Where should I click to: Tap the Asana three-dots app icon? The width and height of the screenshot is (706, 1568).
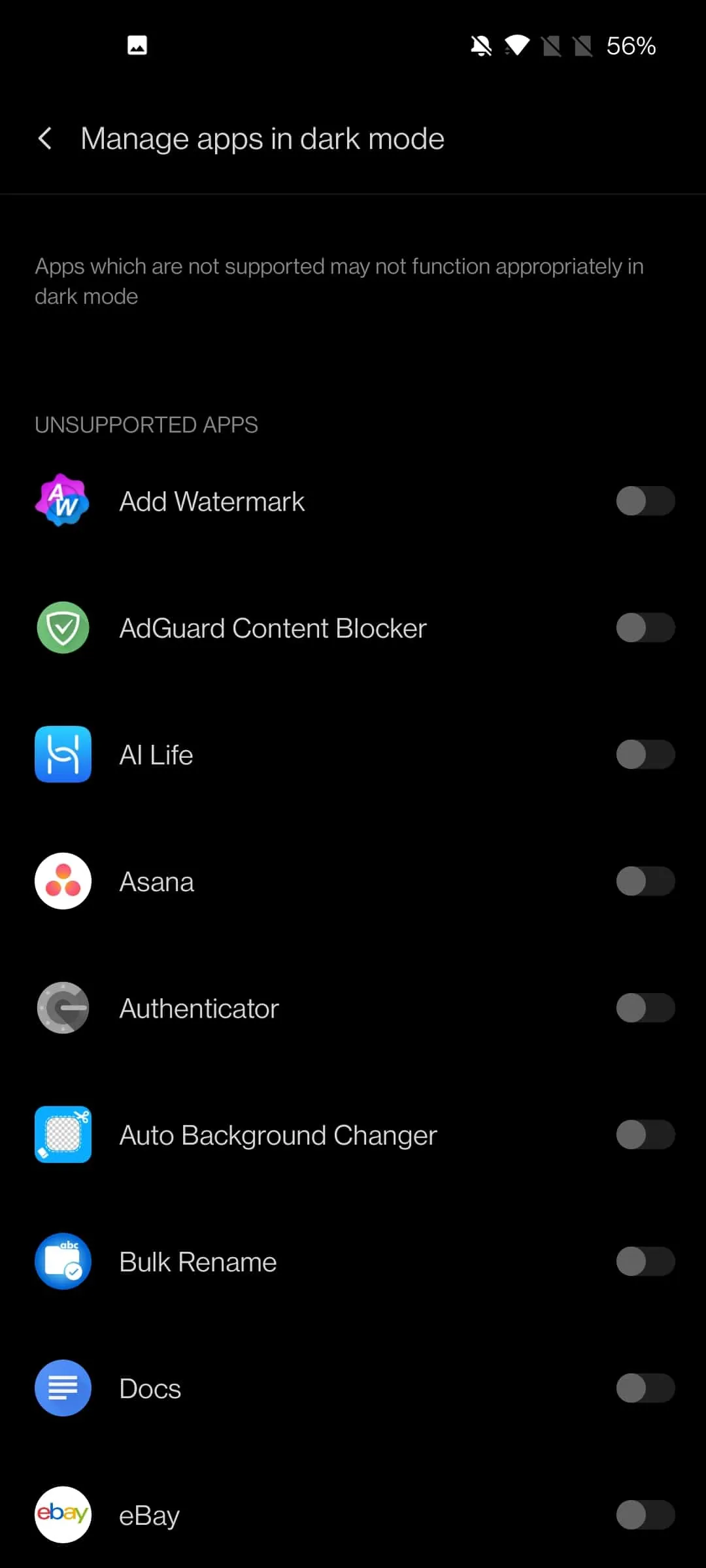(63, 880)
